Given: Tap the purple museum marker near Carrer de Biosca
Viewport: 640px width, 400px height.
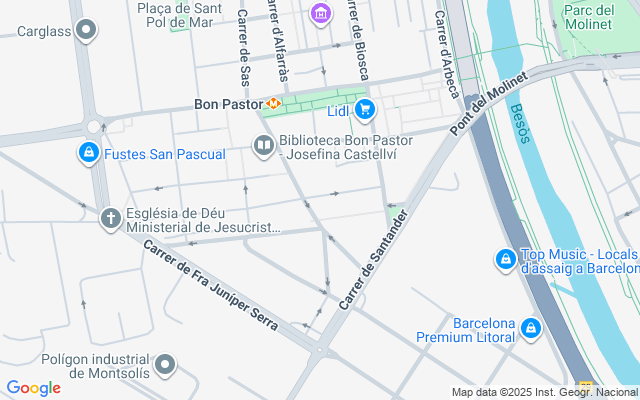Looking at the screenshot, I should 320,14.
